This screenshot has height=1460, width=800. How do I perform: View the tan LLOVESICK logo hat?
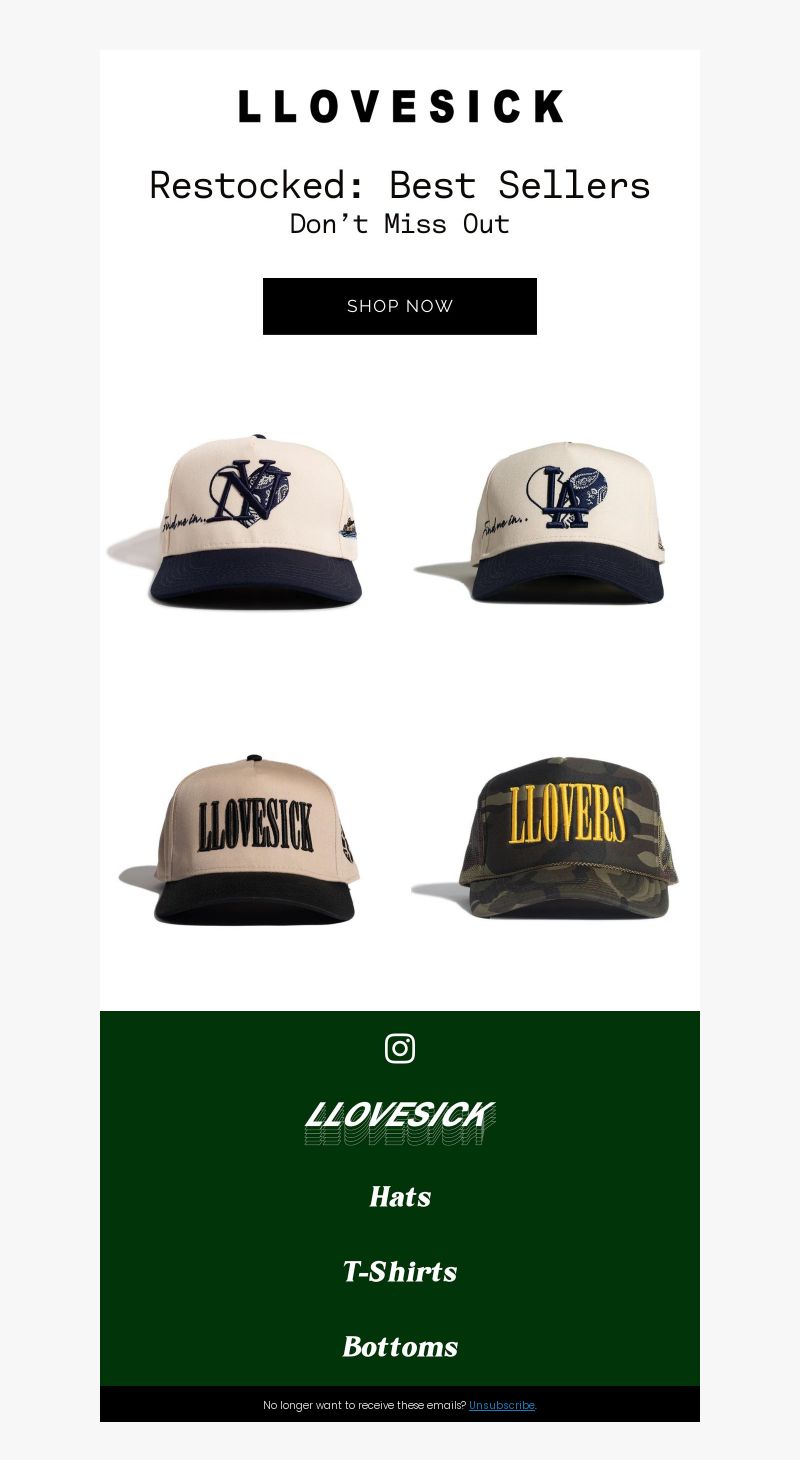tap(250, 840)
